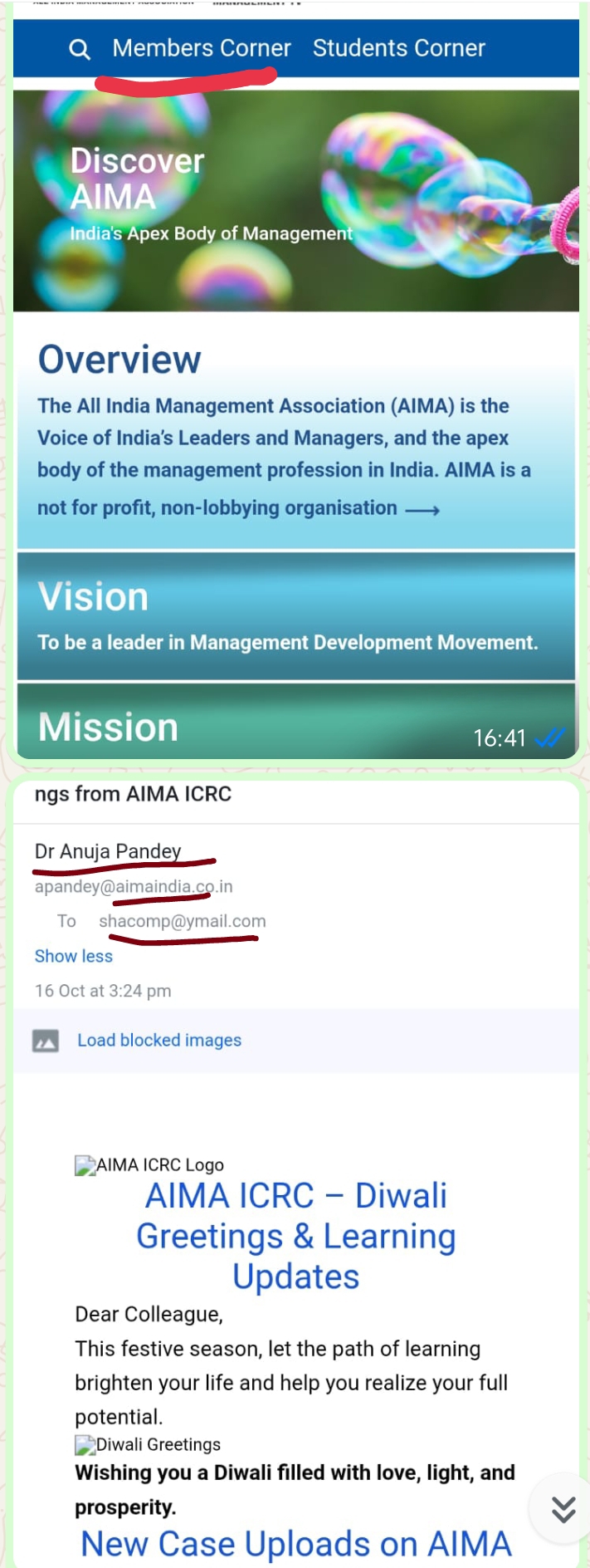Jump to latest messages with double-chevron button
This screenshot has height=1568, width=590.
click(x=563, y=1509)
